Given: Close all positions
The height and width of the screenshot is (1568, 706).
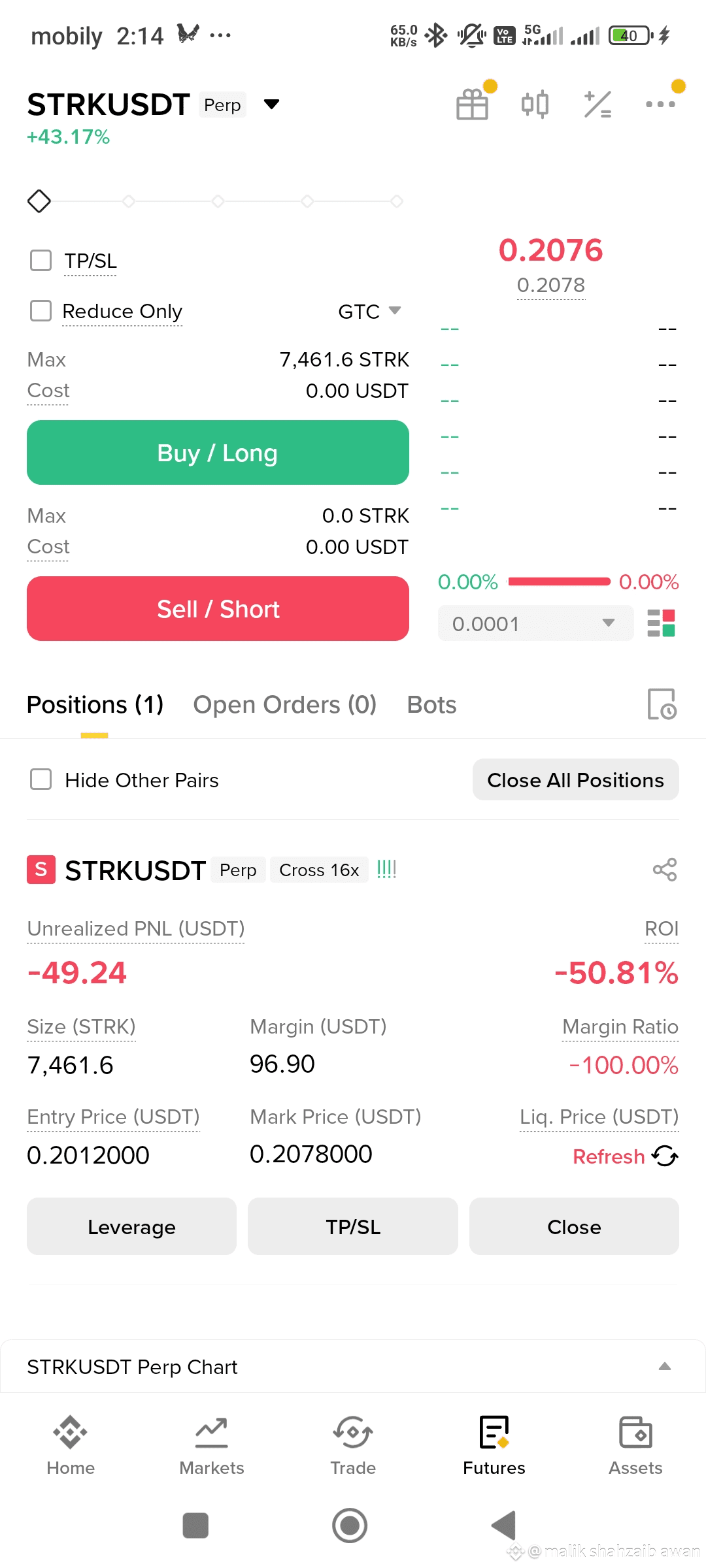Looking at the screenshot, I should pyautogui.click(x=575, y=779).
